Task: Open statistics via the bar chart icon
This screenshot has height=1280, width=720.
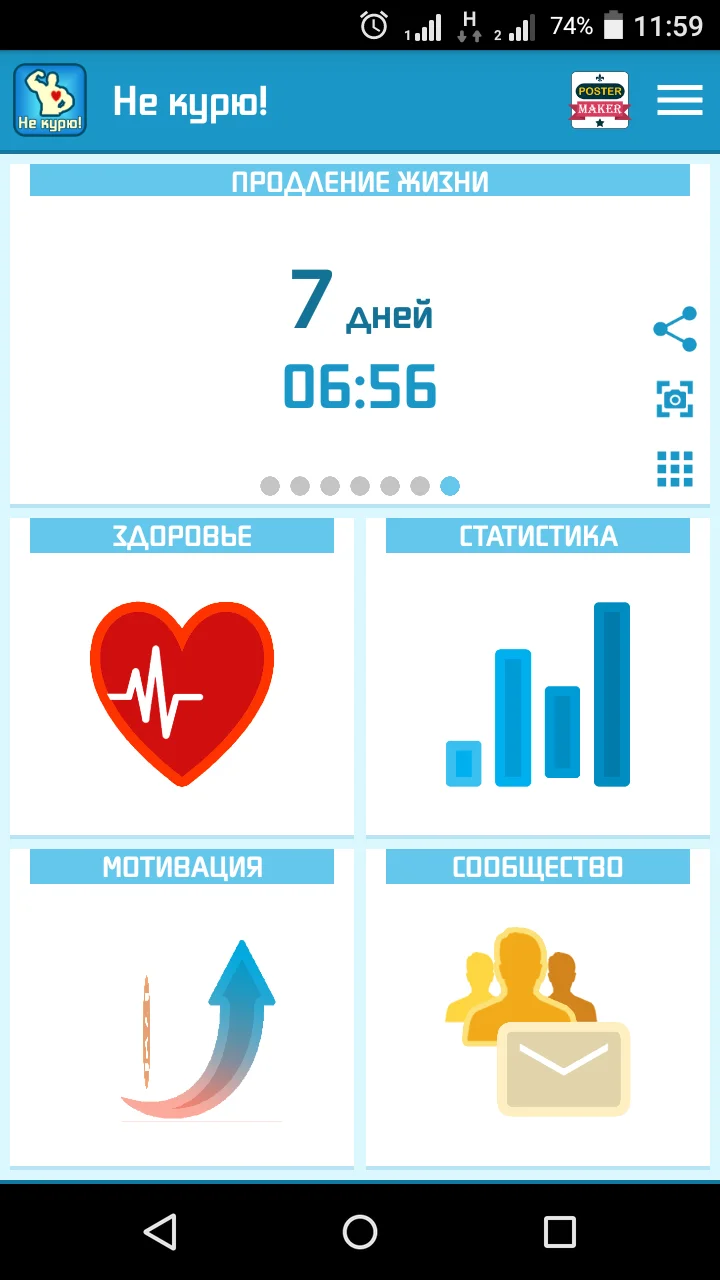Action: pos(538,692)
